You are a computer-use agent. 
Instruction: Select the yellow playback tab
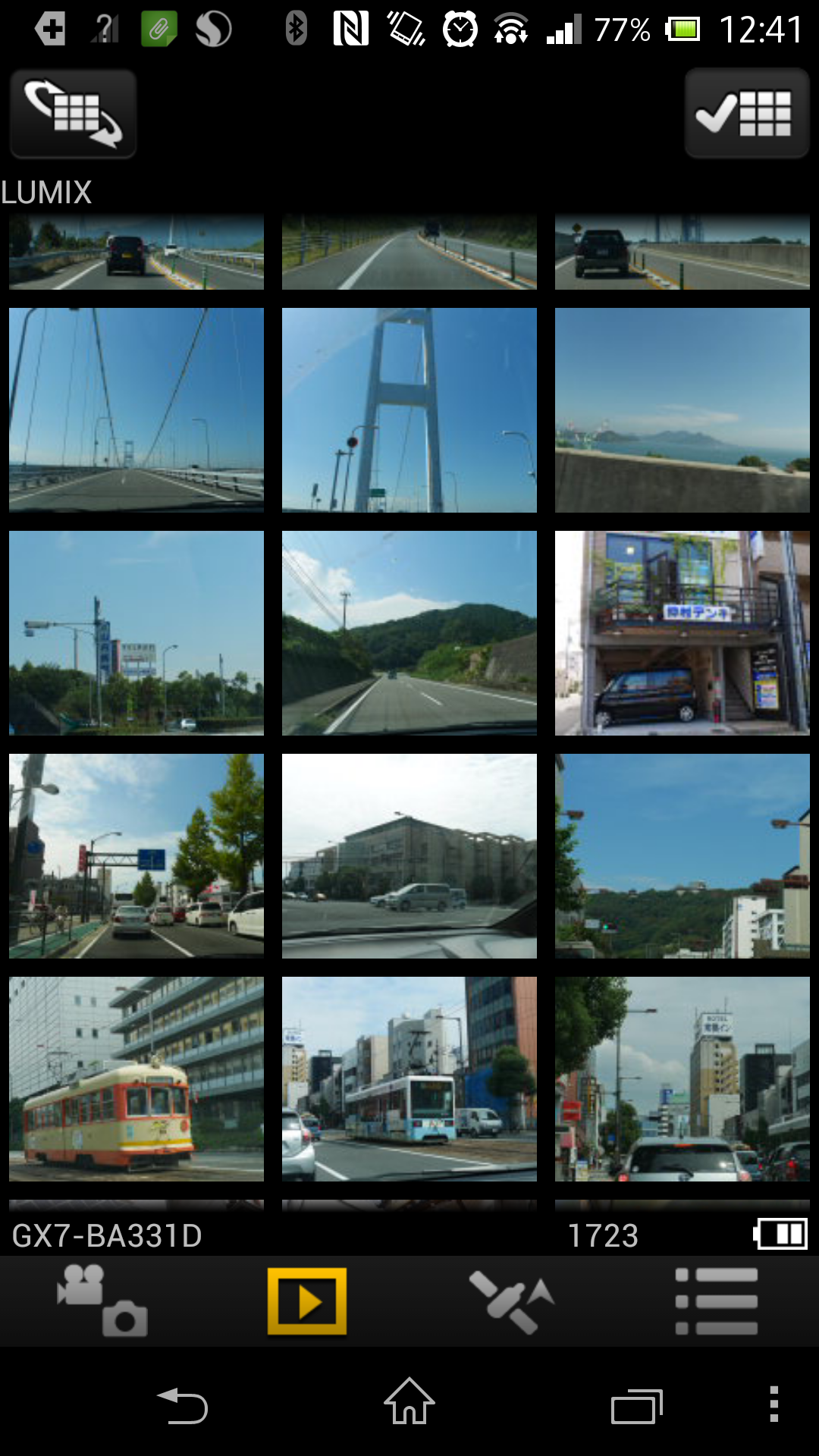[x=307, y=1301]
